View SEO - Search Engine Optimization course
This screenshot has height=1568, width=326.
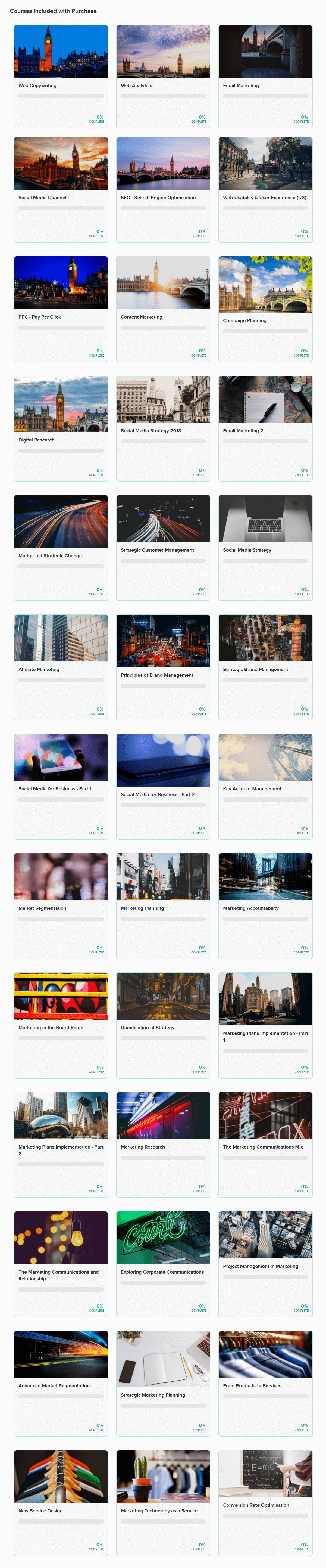[x=158, y=198]
